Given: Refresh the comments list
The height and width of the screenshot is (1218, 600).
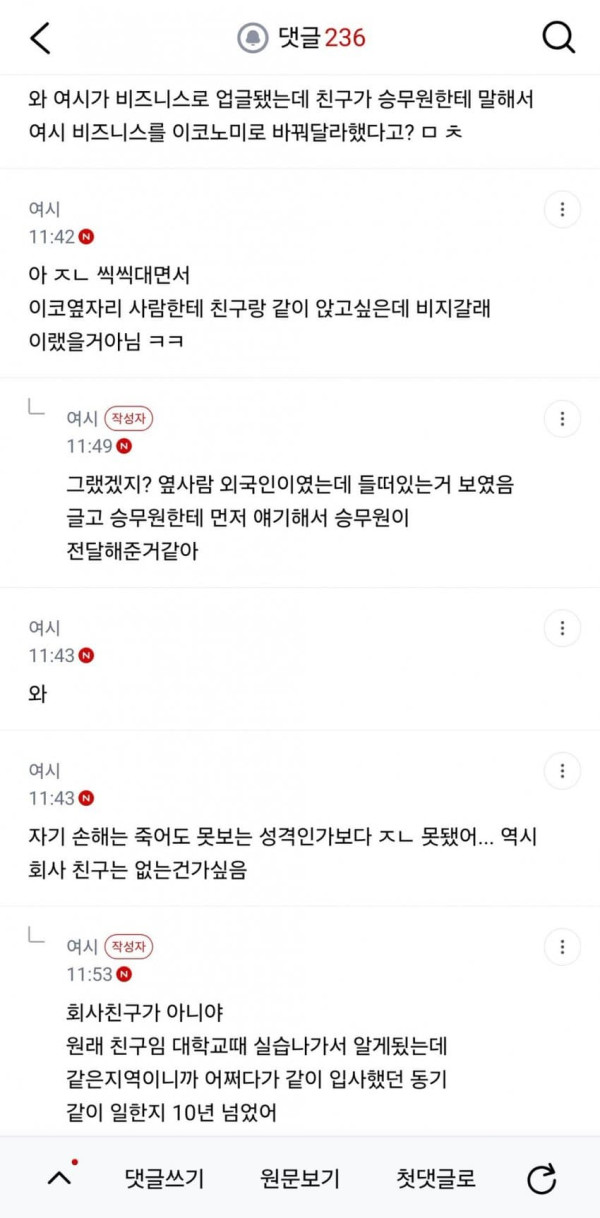Looking at the screenshot, I should coord(541,1179).
